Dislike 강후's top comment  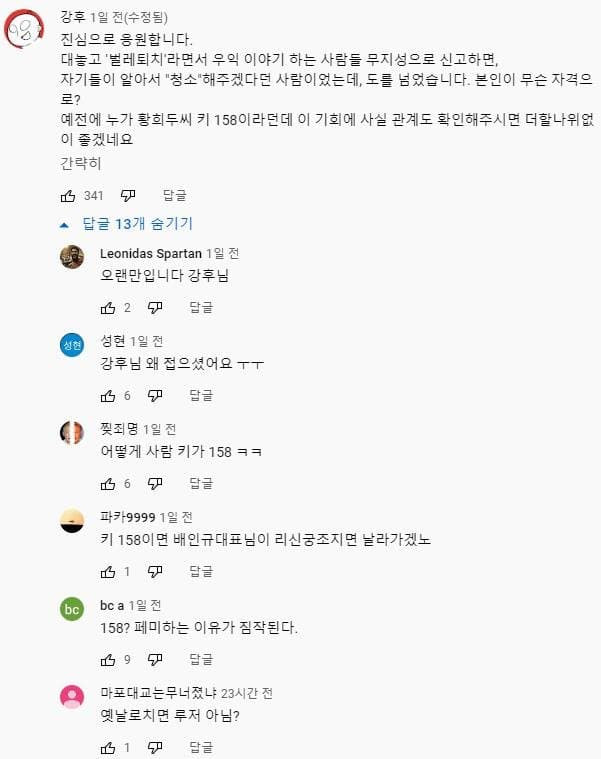pos(128,195)
